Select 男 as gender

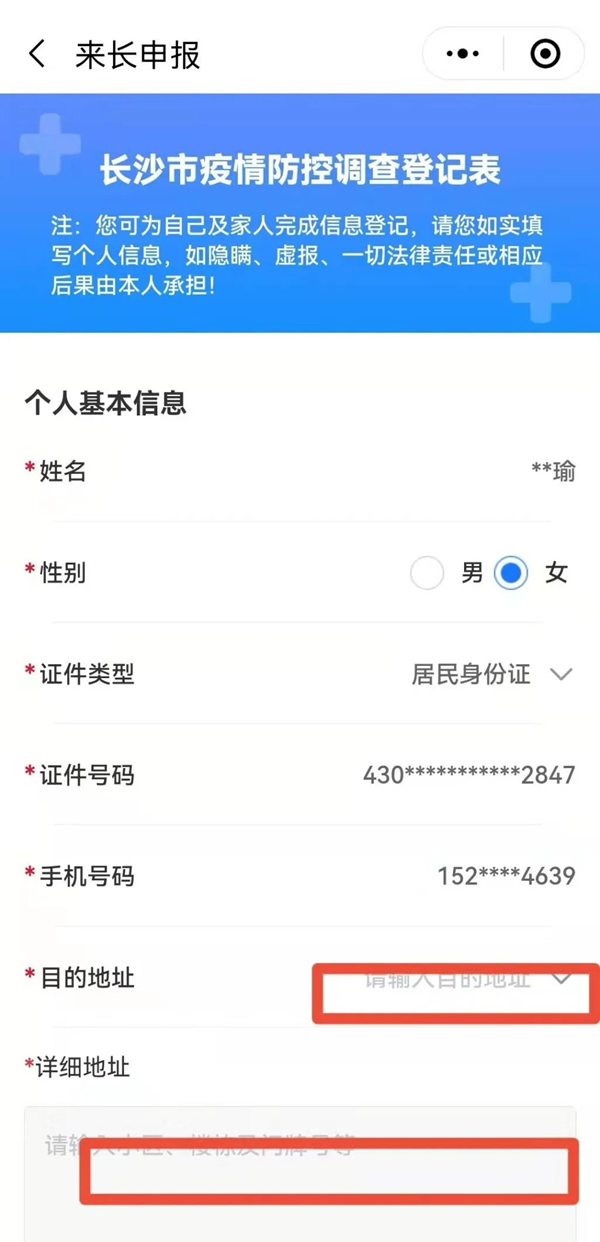click(427, 573)
